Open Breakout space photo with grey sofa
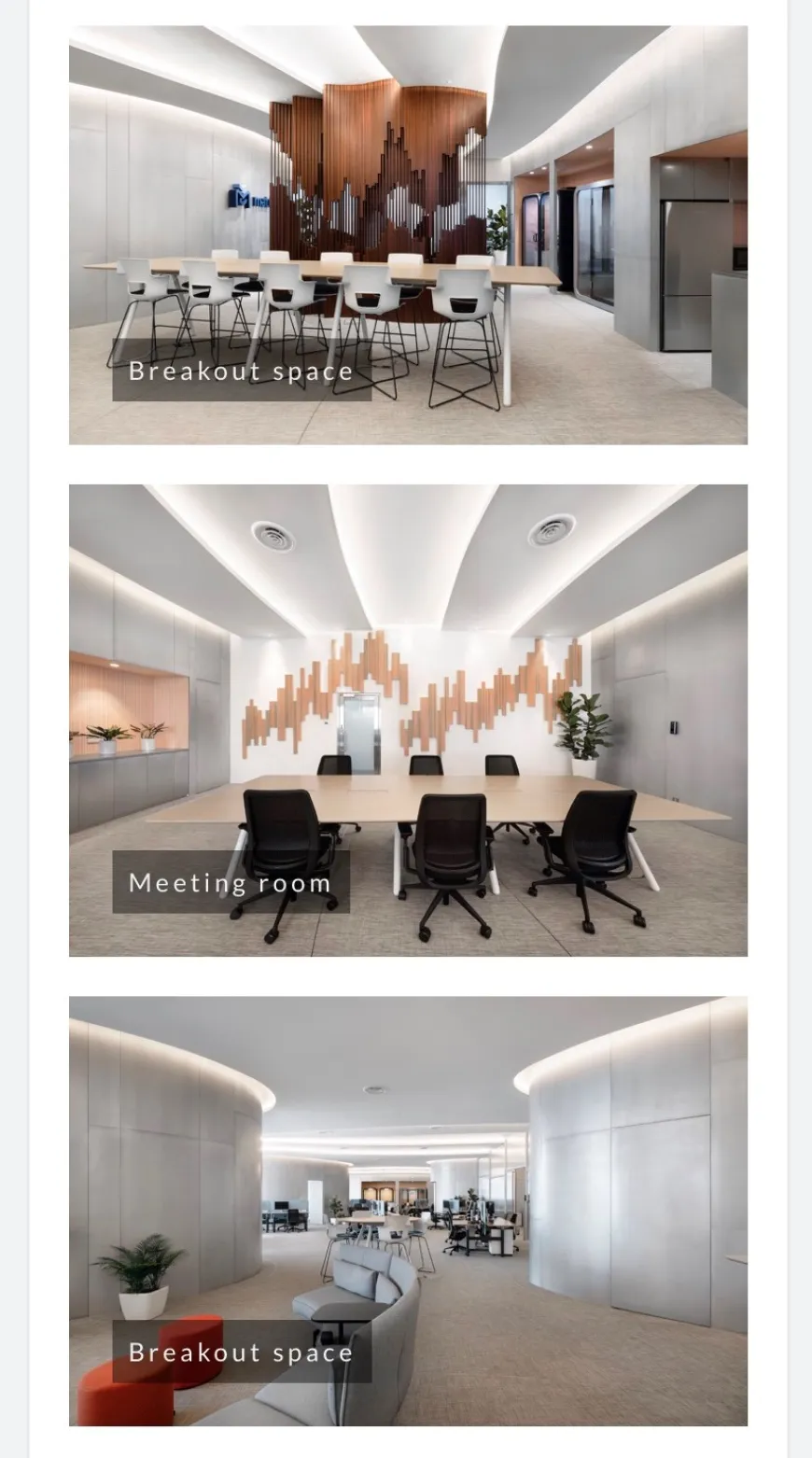 408,1210
